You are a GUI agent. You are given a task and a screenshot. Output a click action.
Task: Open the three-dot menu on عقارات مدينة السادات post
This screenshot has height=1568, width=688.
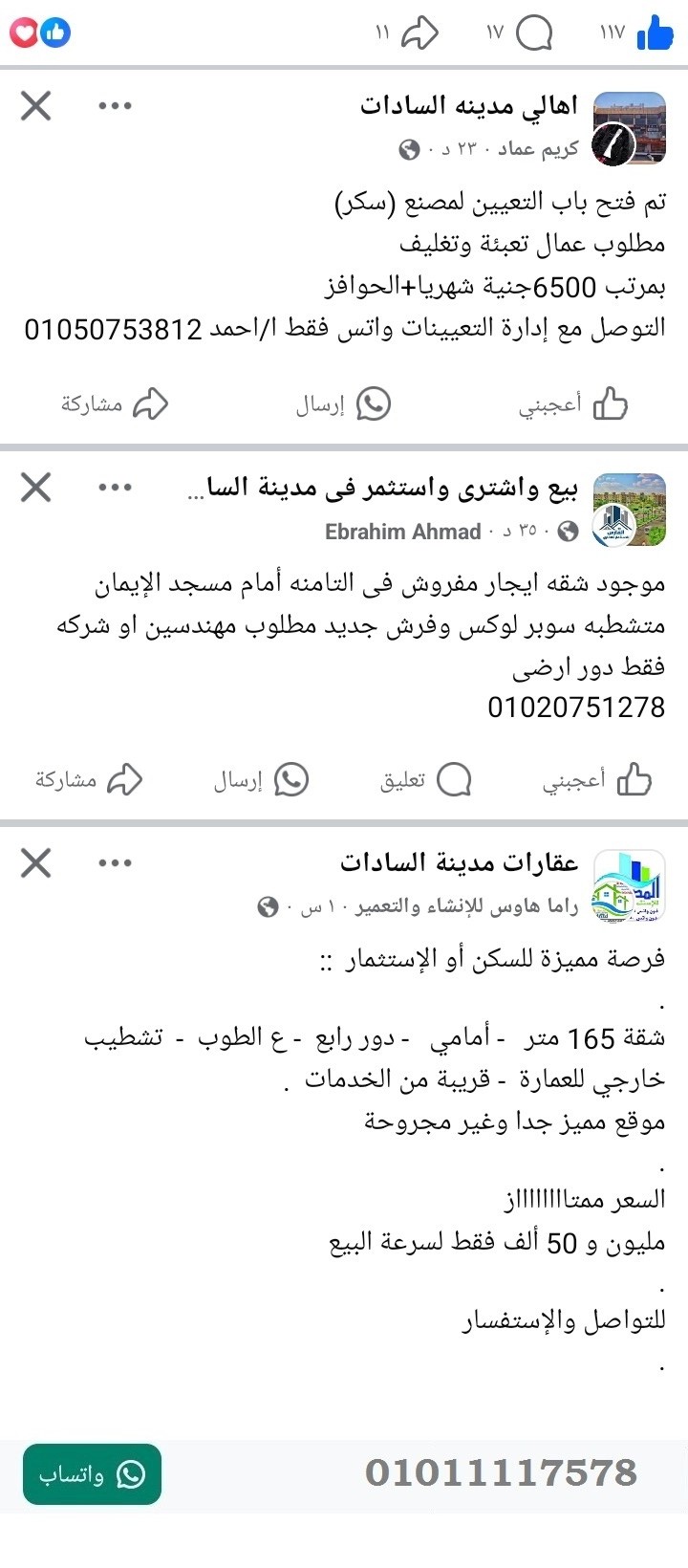tap(114, 861)
